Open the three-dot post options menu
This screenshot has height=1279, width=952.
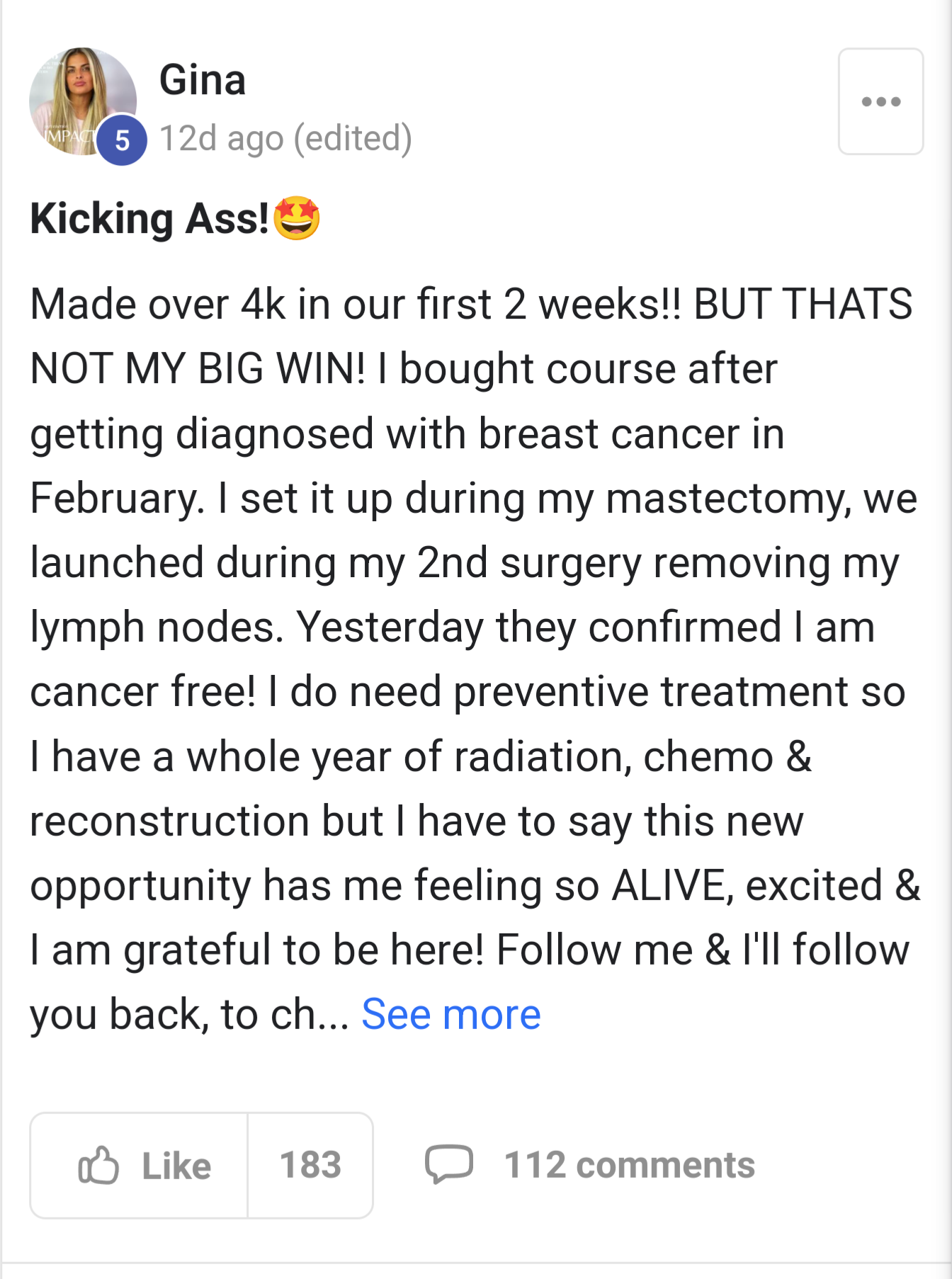pyautogui.click(x=880, y=101)
